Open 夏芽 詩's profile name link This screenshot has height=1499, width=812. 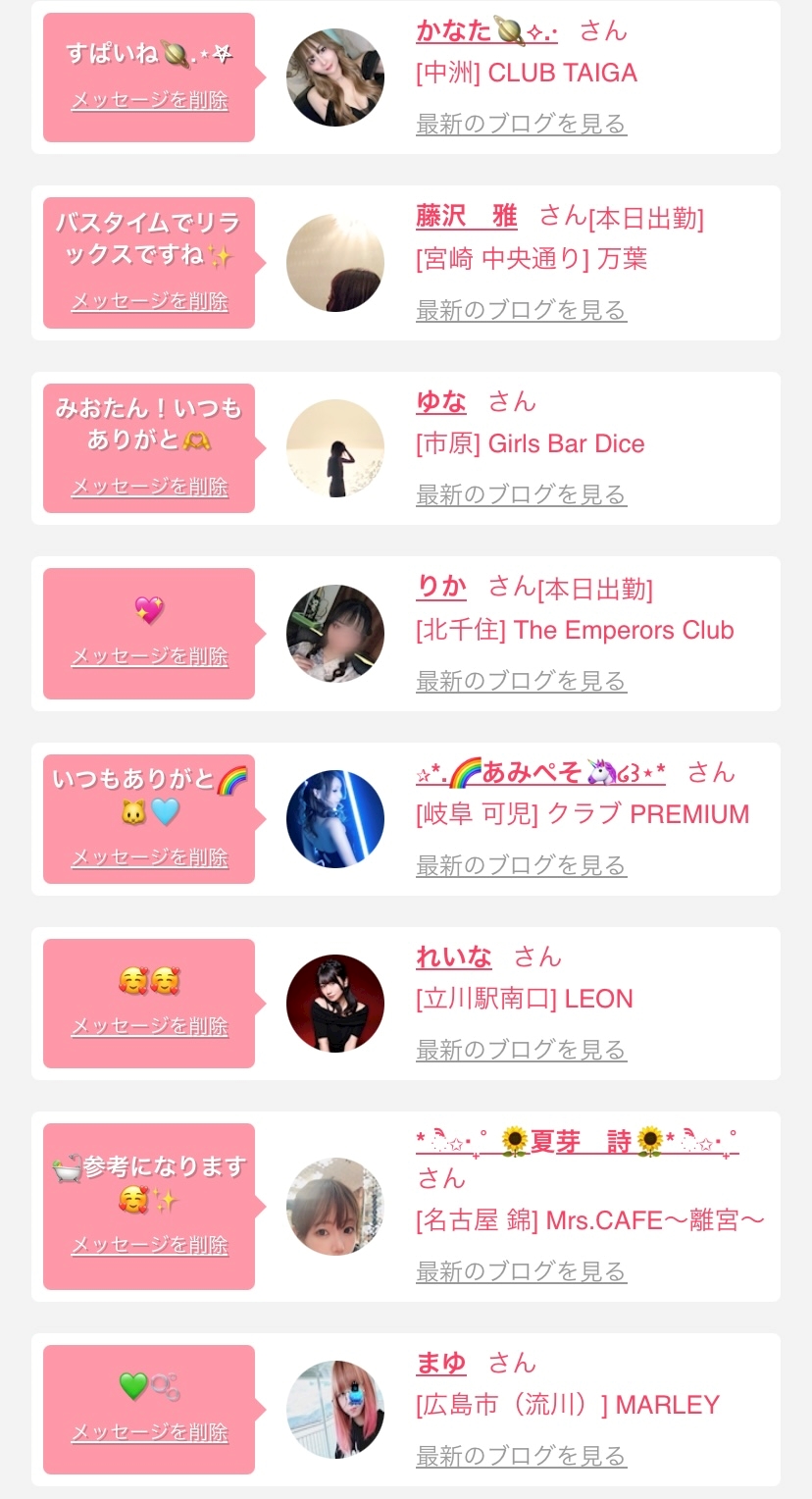(578, 1142)
